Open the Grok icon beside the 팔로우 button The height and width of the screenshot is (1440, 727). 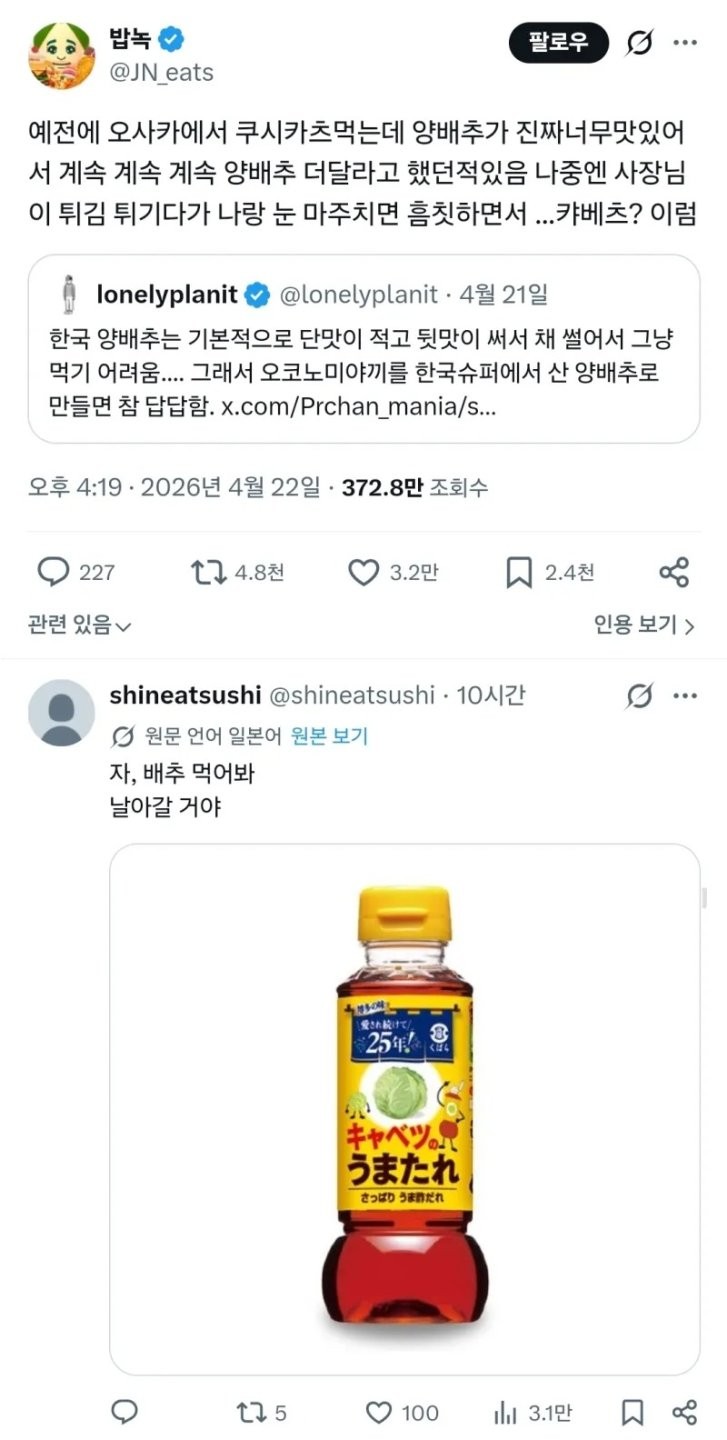point(640,44)
